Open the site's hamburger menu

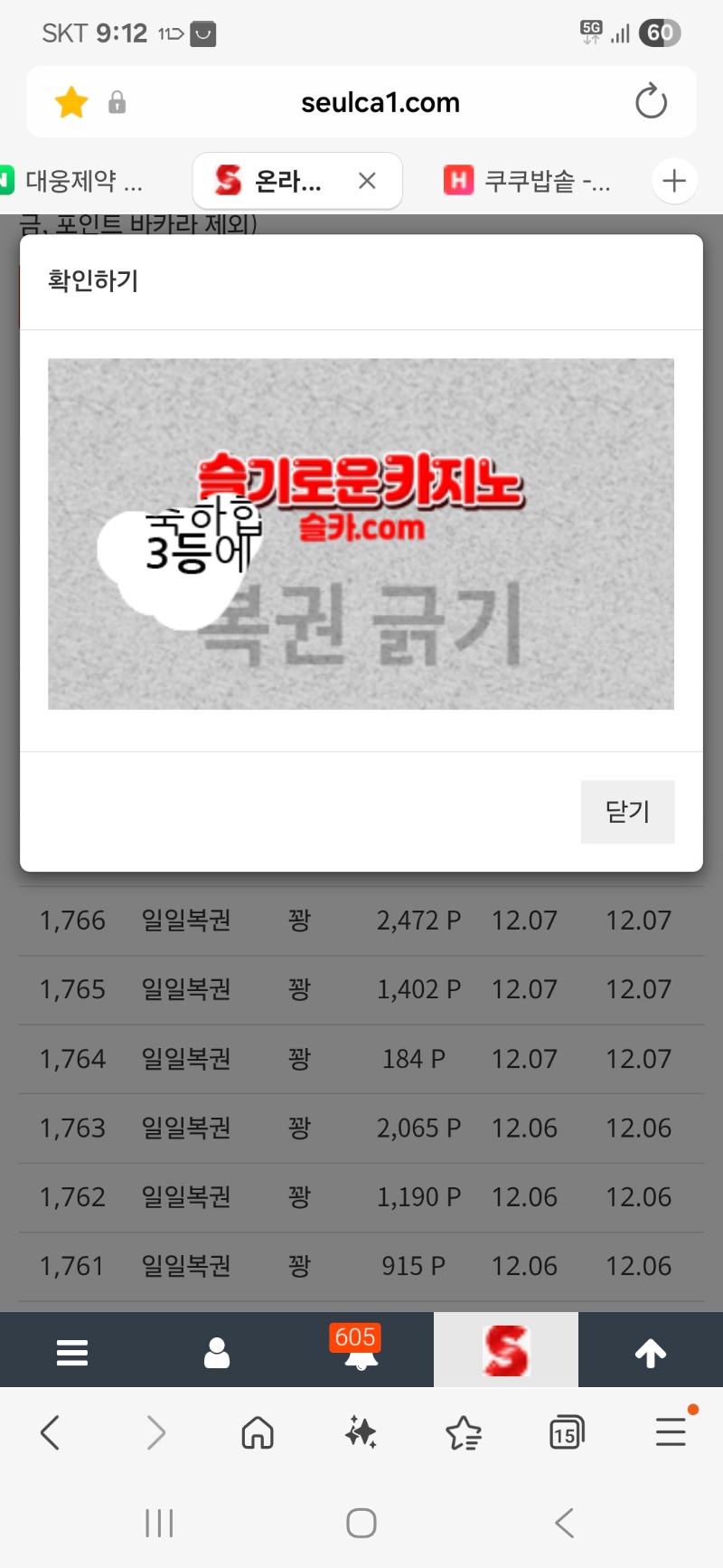(x=72, y=1352)
